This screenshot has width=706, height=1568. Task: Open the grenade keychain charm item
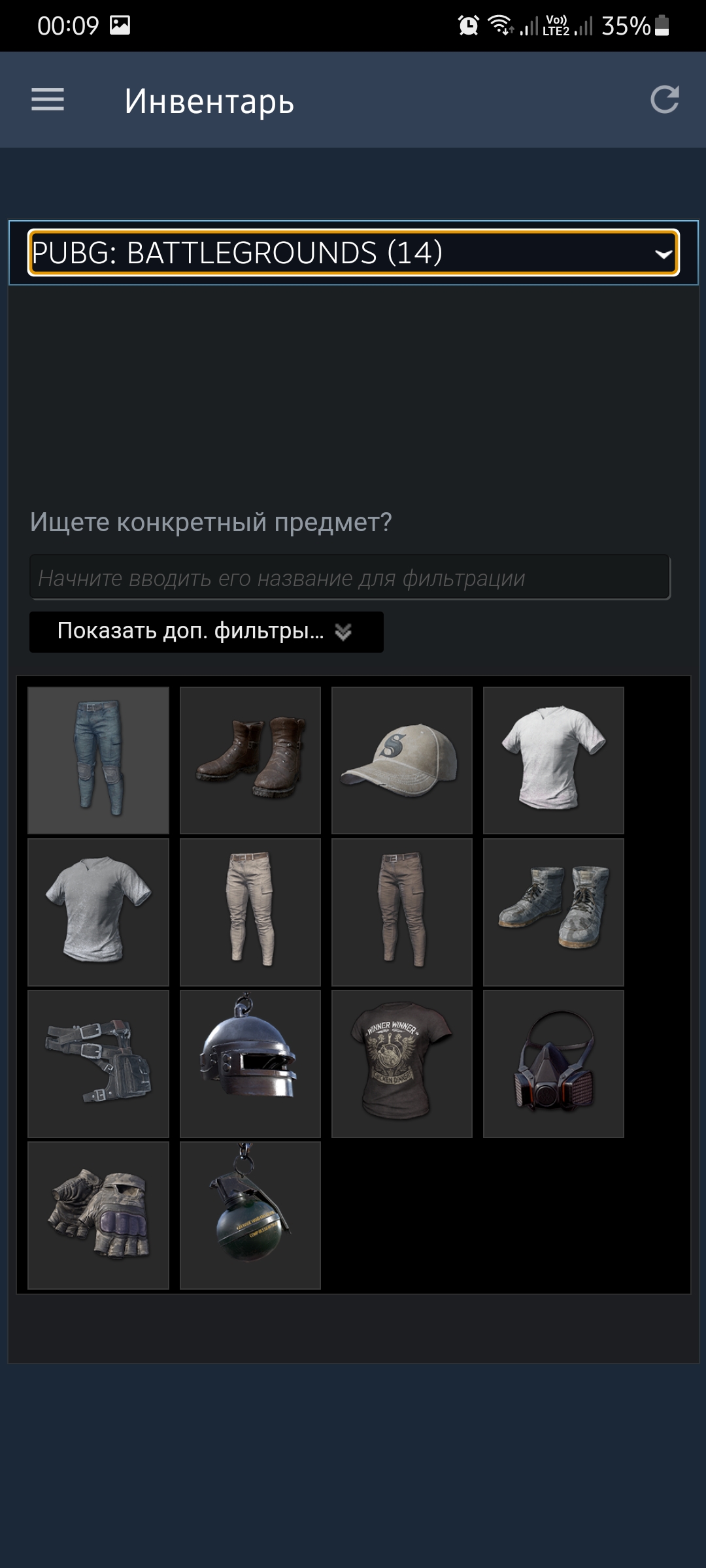coord(250,1215)
